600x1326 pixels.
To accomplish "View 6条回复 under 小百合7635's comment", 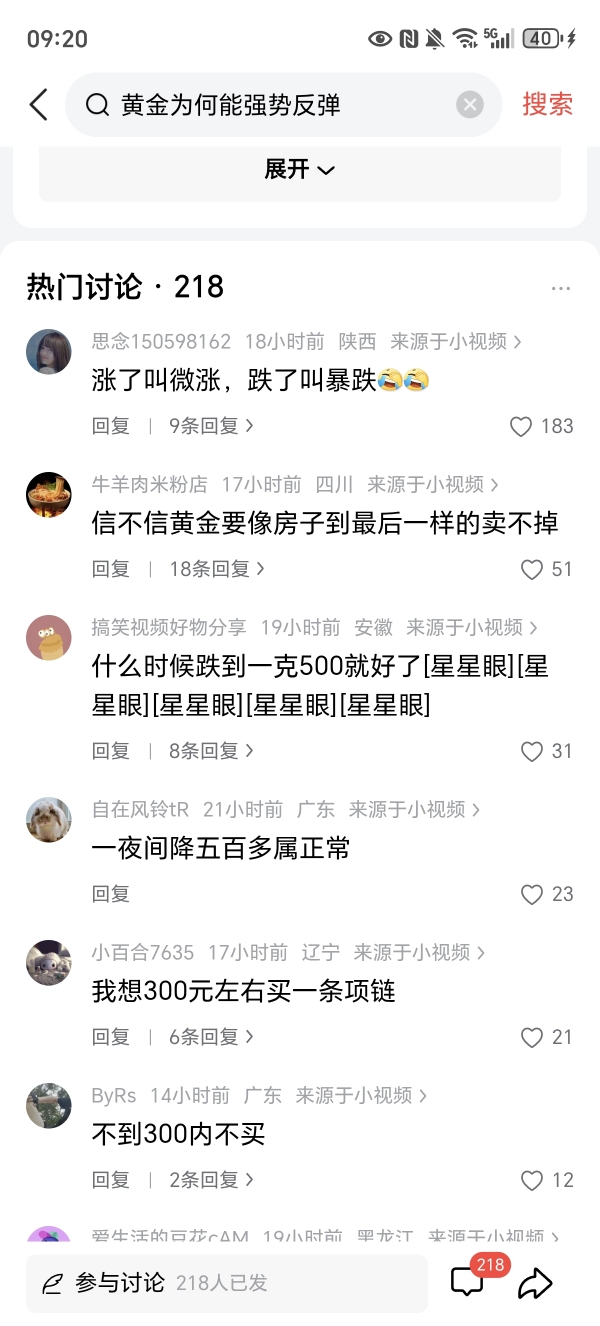I will 211,1037.
